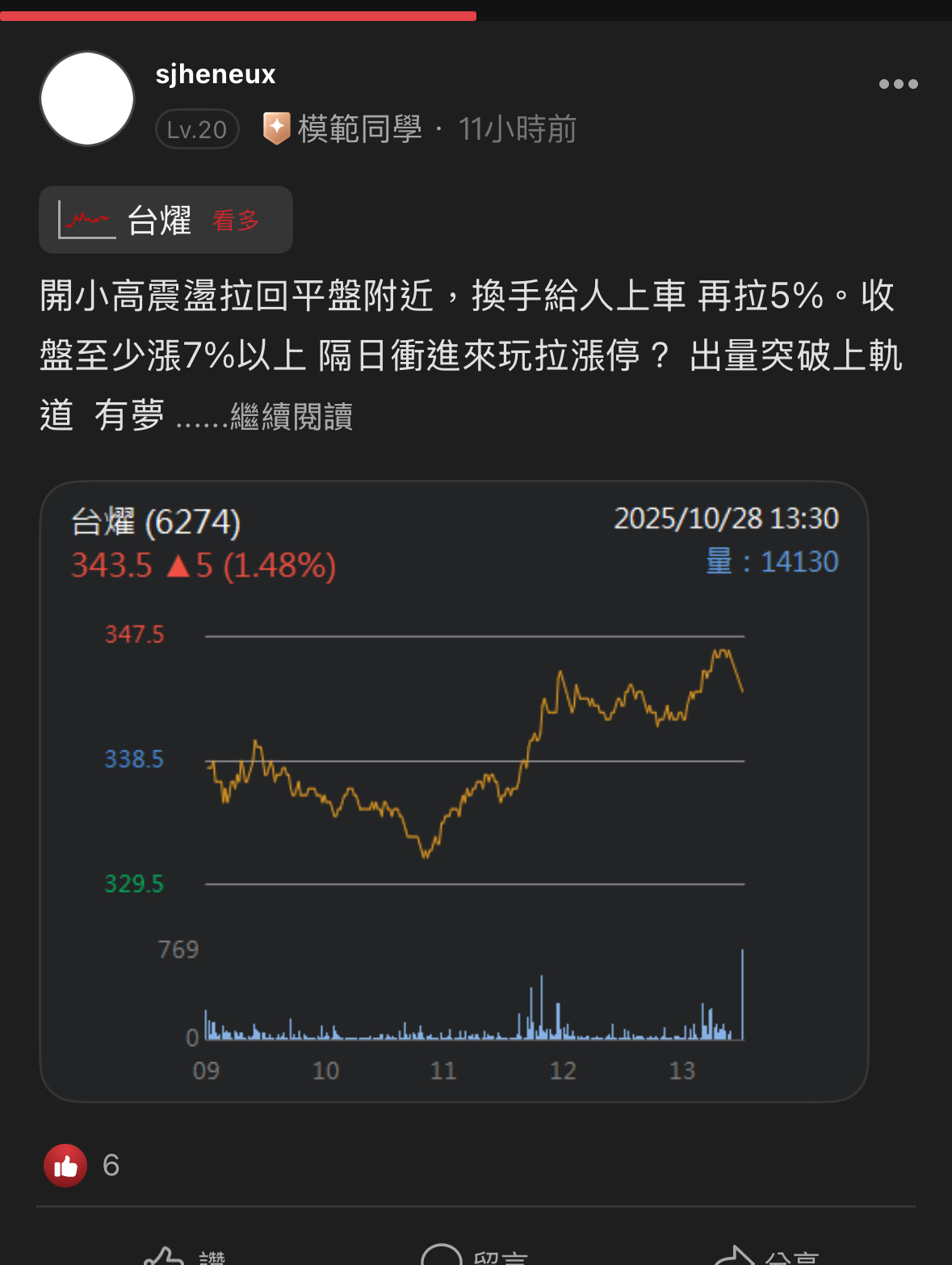The image size is (952, 1265).
Task: Leave a comment via 留言
Action: [x=475, y=1256]
